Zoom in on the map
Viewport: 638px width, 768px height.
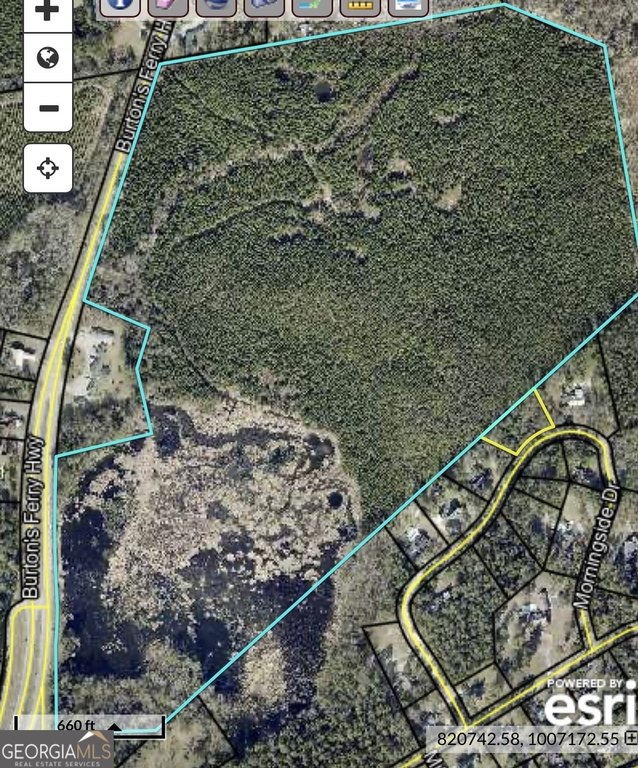tap(47, 12)
